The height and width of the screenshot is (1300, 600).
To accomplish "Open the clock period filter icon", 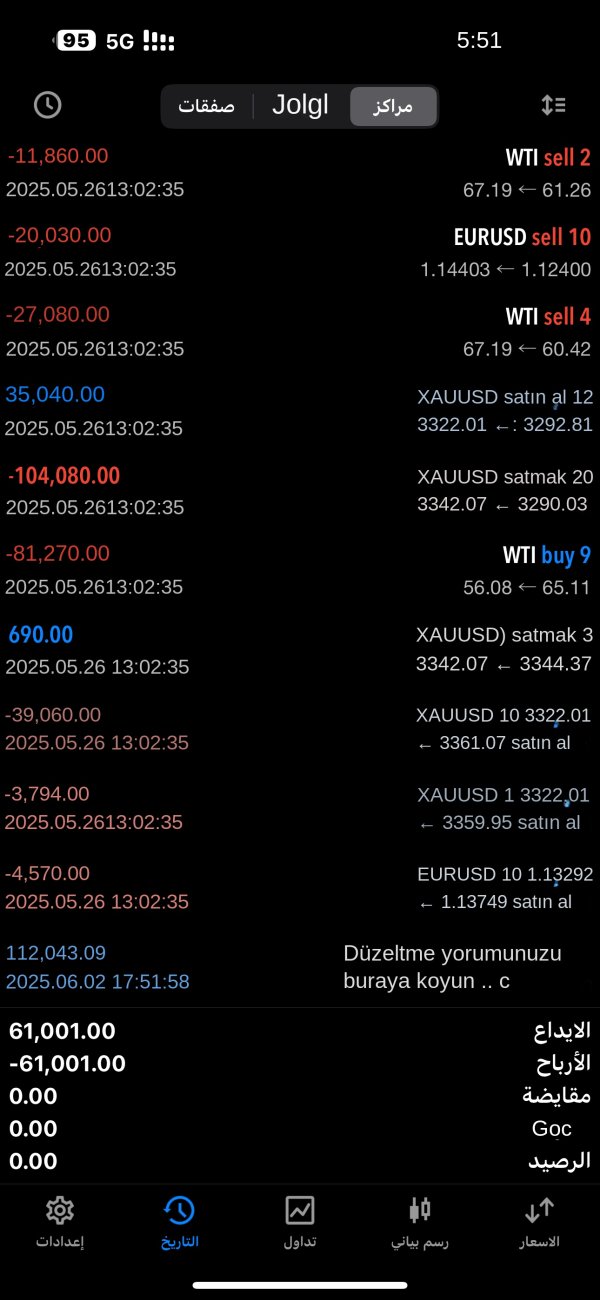I will click(x=47, y=105).
